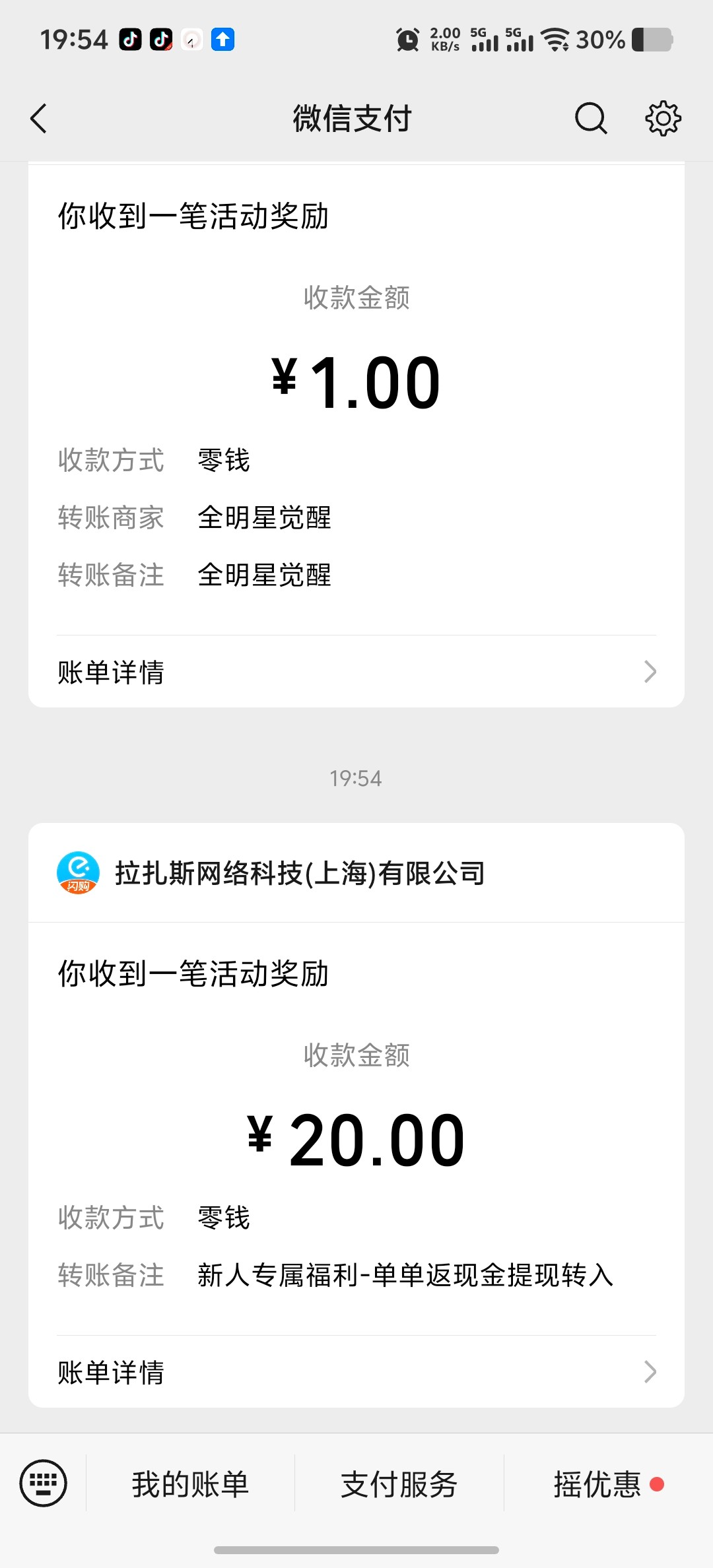Open the settings gear icon

tap(662, 119)
